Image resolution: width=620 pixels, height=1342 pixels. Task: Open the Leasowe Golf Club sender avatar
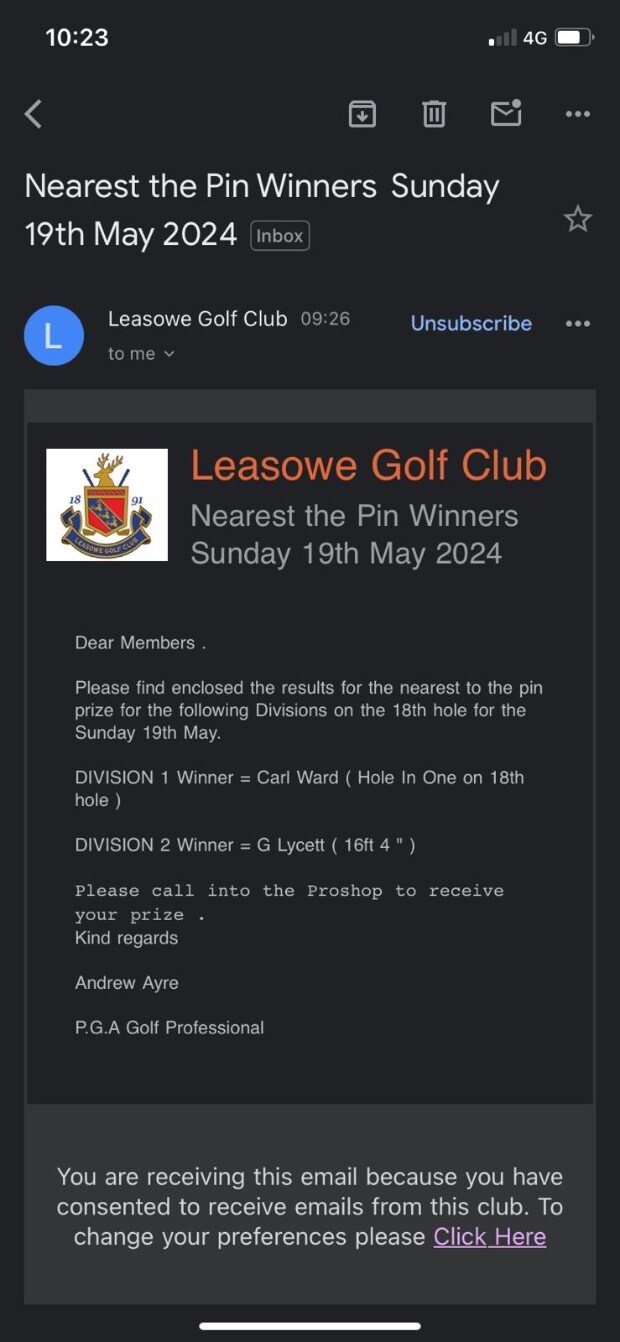(54, 335)
